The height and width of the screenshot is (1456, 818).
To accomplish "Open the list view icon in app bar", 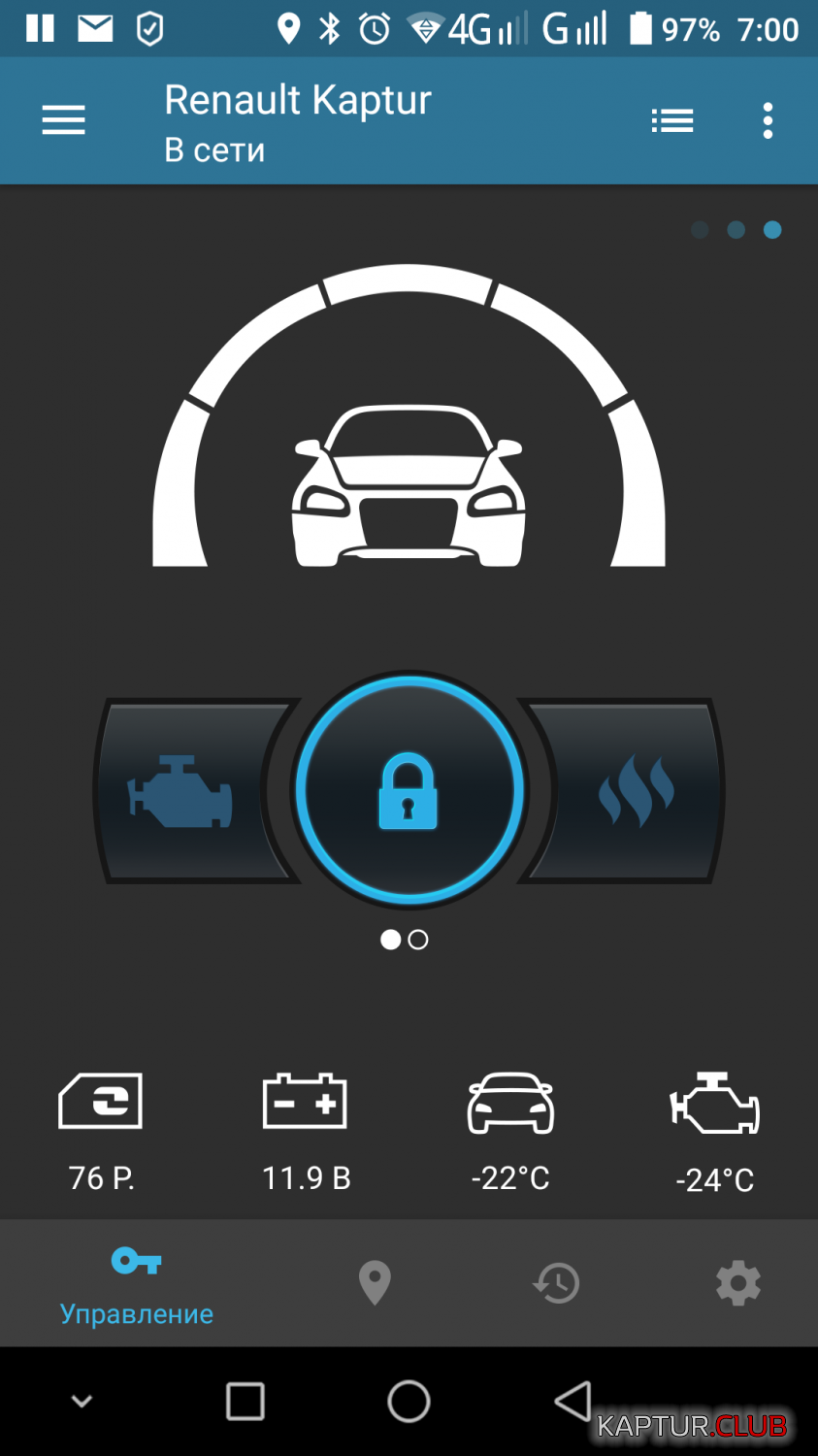I will point(672,120).
